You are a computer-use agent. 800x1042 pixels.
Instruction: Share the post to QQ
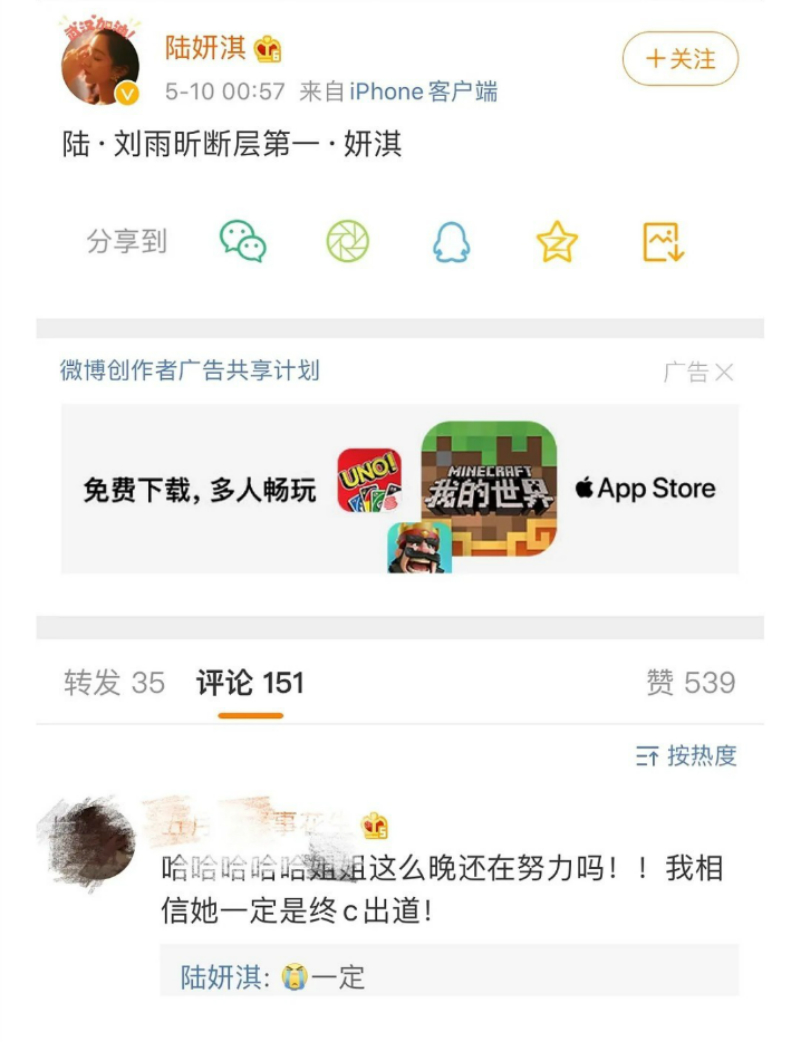(452, 242)
